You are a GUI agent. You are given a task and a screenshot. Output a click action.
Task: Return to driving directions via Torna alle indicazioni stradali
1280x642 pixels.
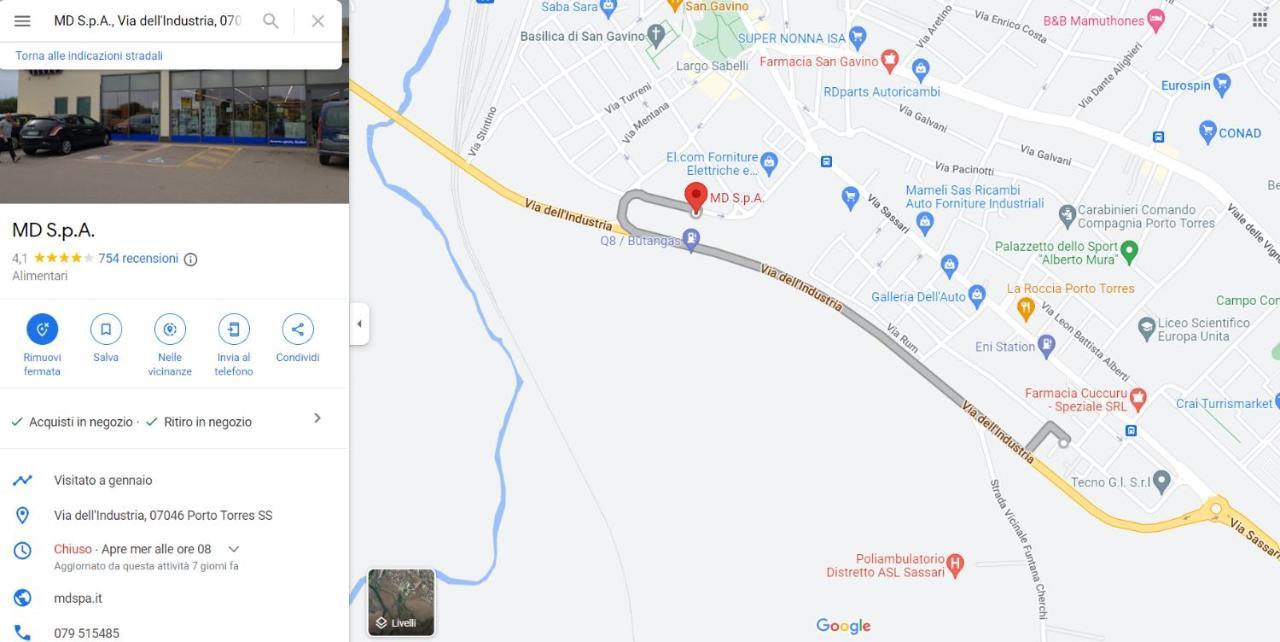coord(89,56)
